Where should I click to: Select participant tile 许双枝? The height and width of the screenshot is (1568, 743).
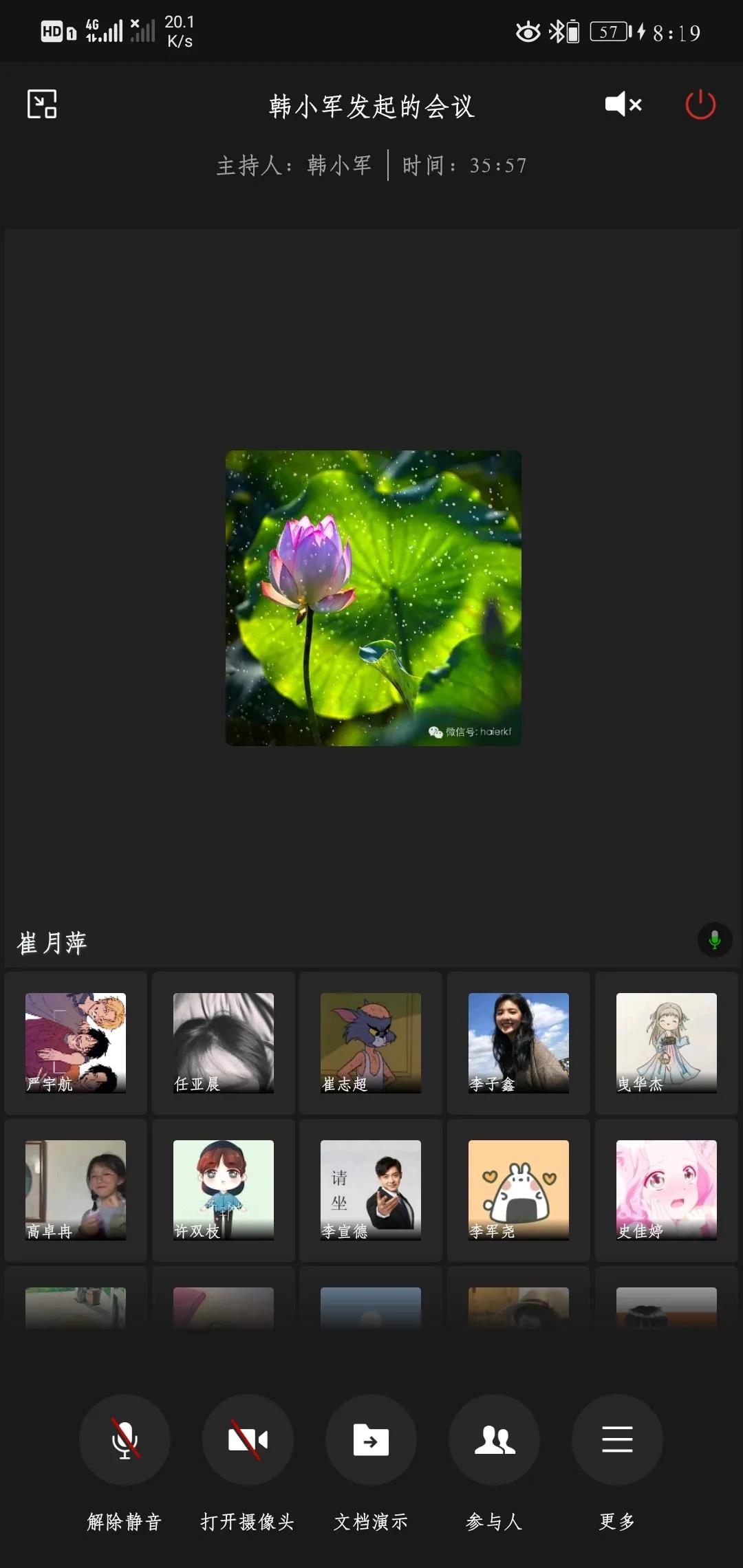click(x=224, y=1190)
